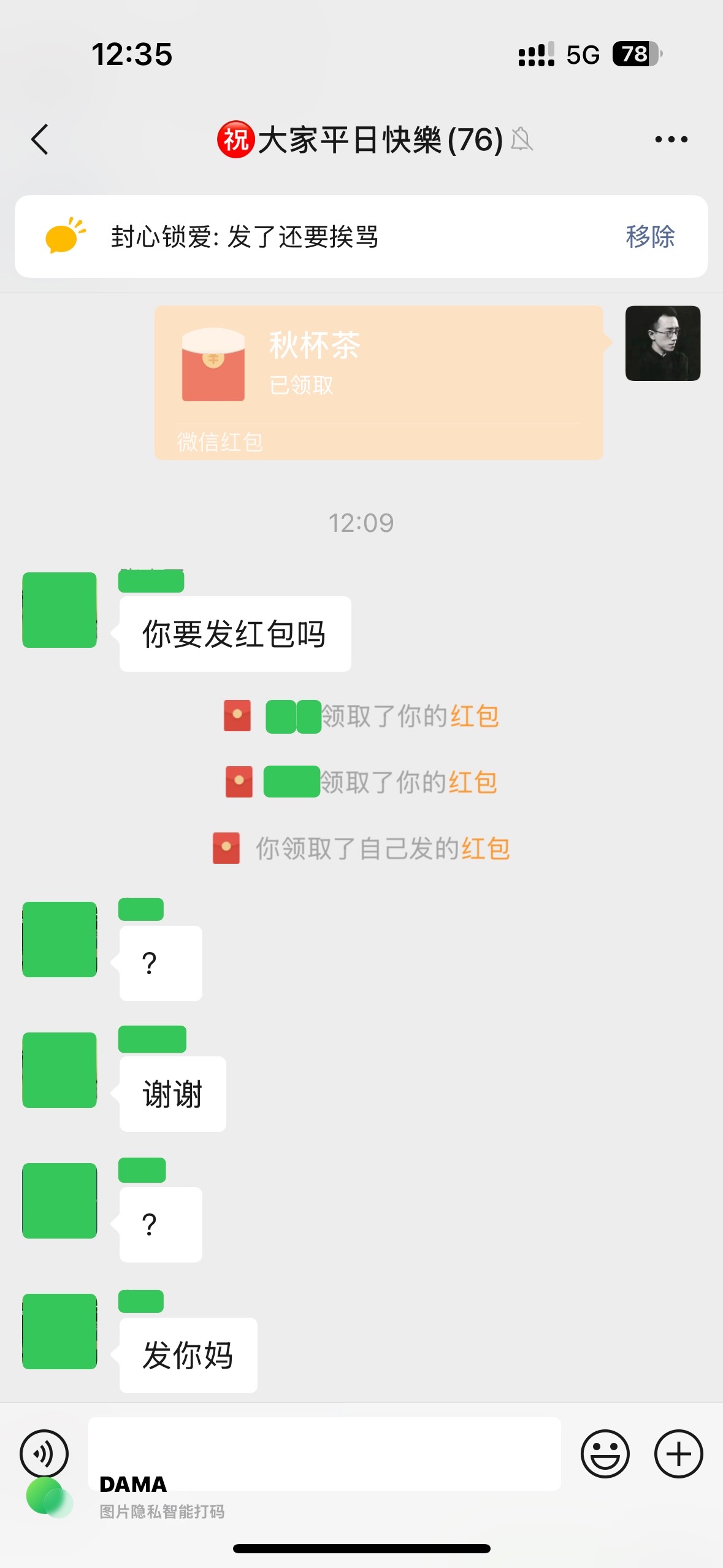
Task: Tap 红包 link in 你领取了自己发的红包
Action: [486, 848]
